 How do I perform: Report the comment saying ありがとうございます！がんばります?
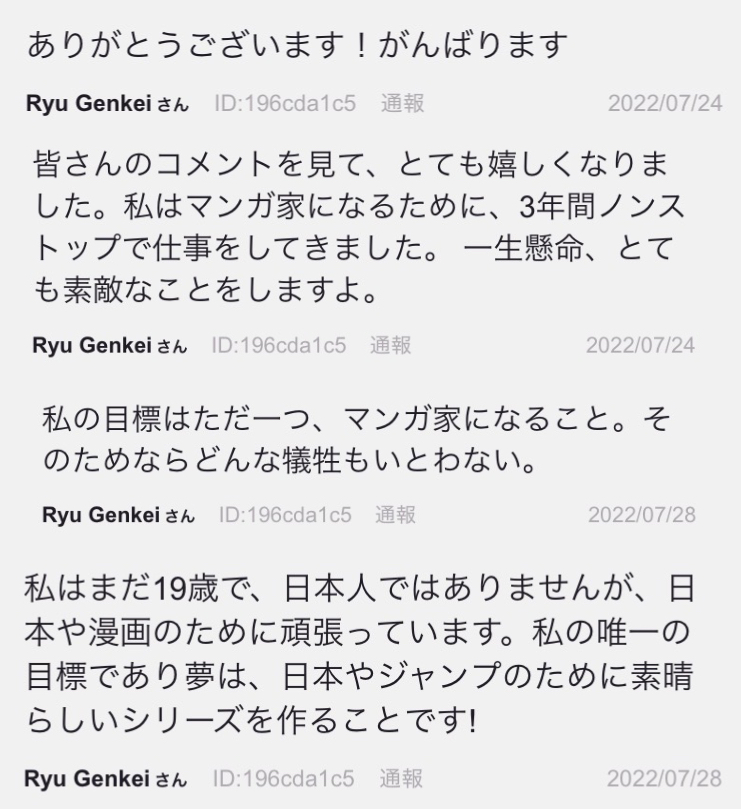(402, 103)
